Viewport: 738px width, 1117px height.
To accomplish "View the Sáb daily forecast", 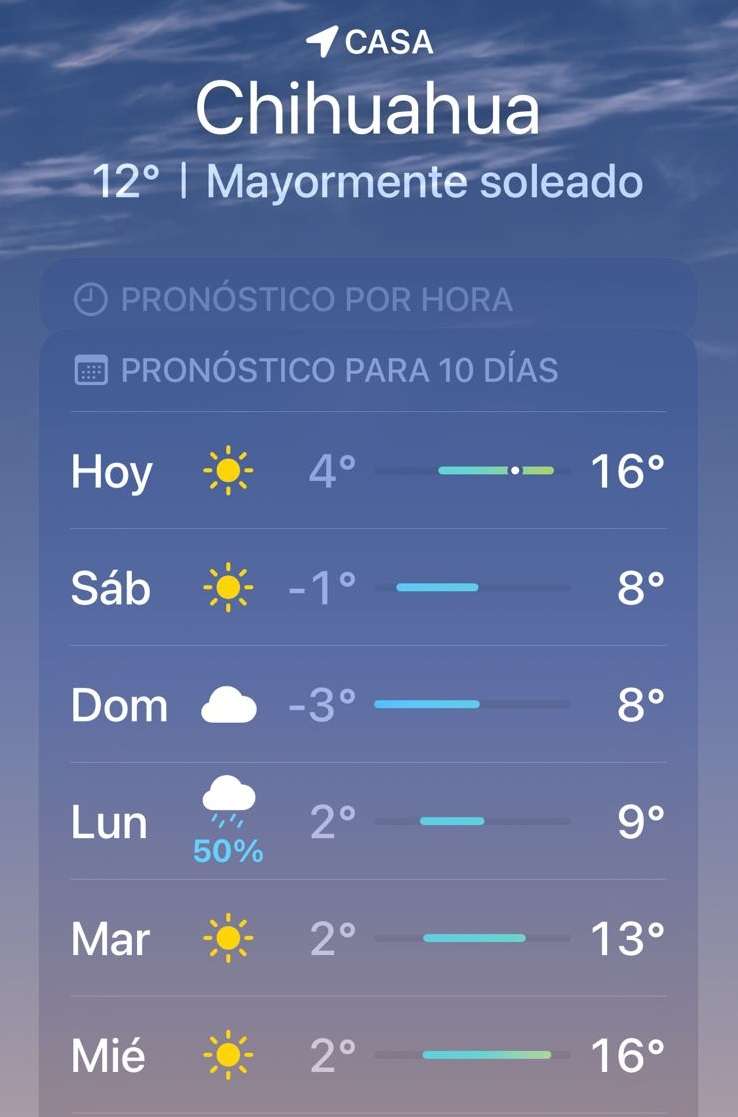I will [x=368, y=588].
